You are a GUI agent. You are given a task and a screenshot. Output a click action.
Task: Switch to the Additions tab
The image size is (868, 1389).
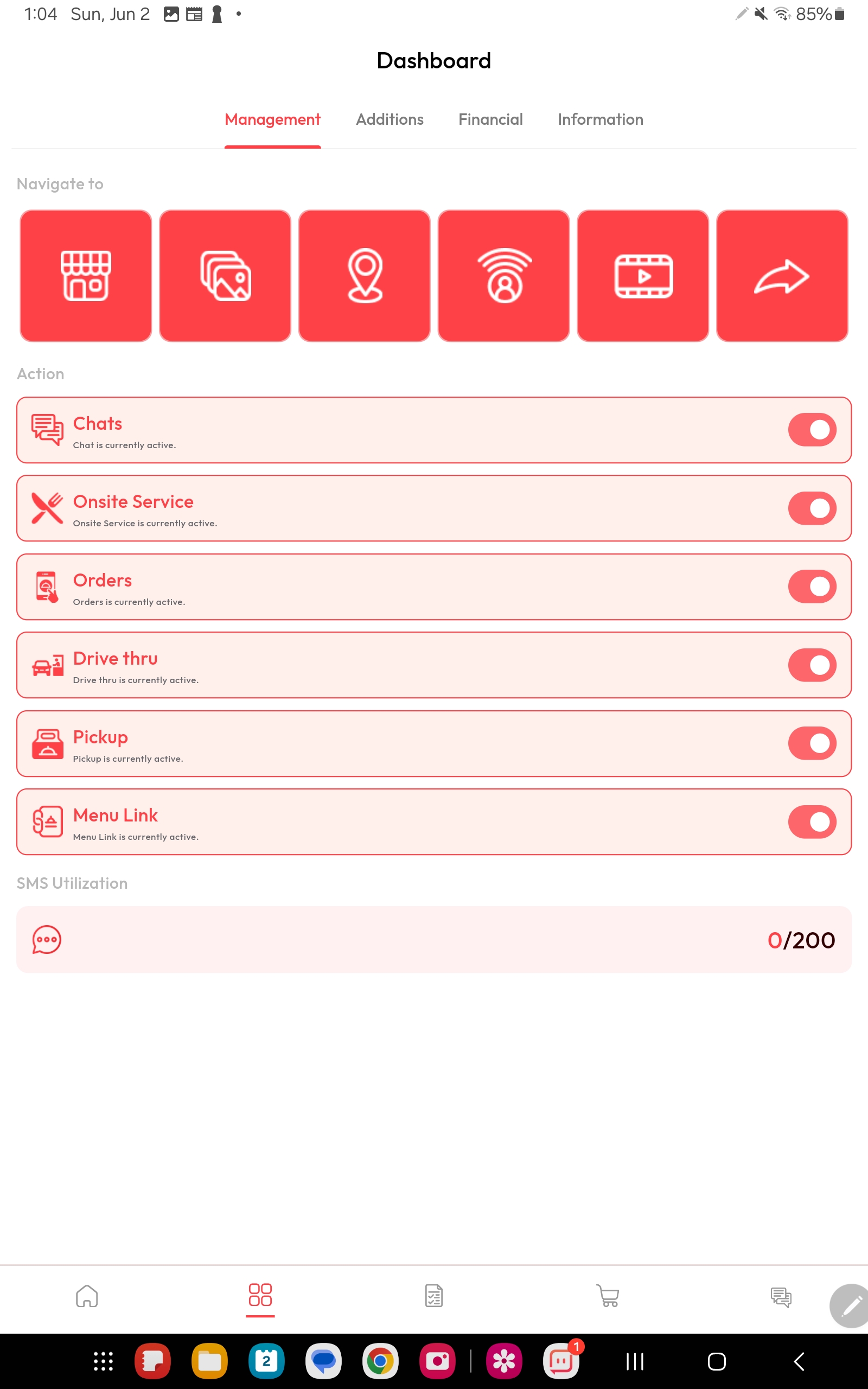coord(389,119)
